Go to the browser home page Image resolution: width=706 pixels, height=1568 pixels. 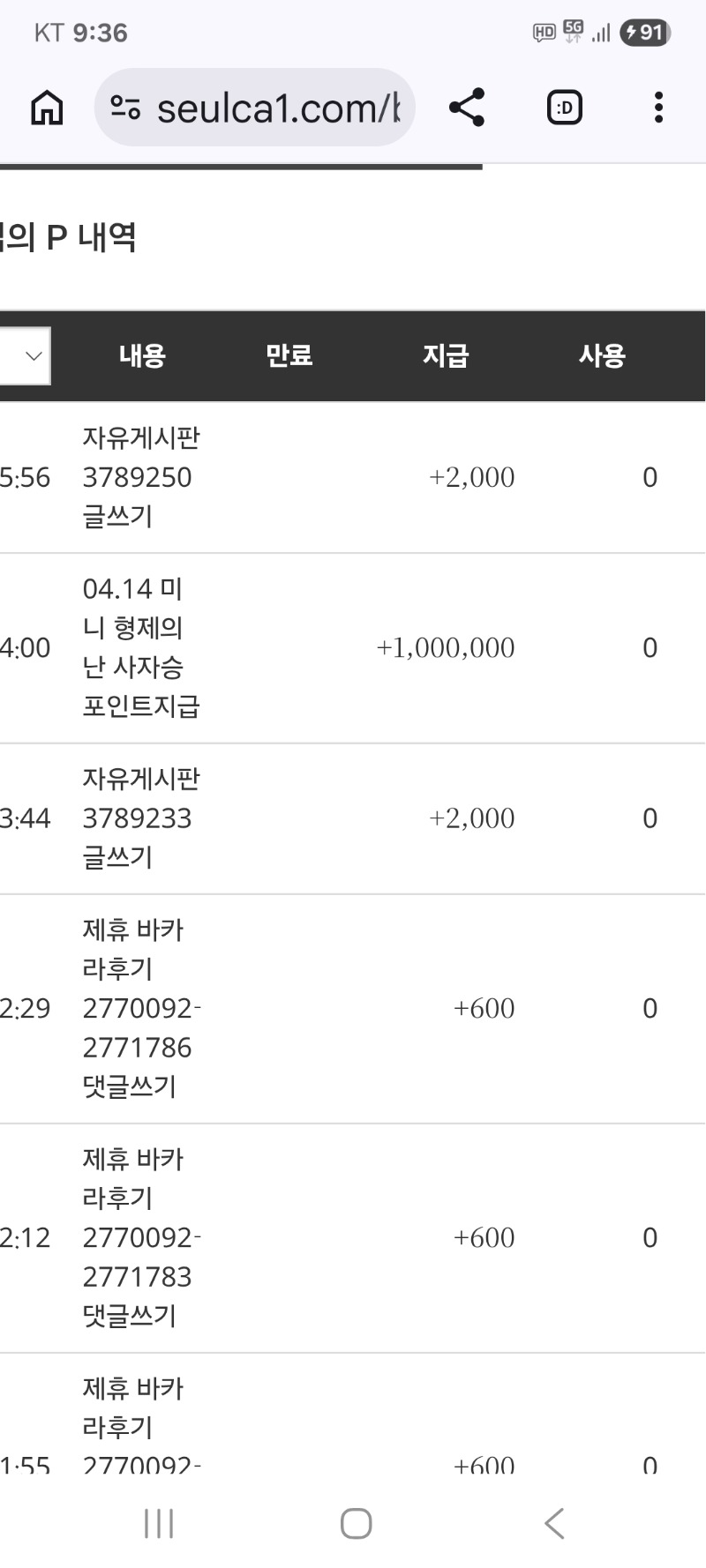[x=47, y=108]
